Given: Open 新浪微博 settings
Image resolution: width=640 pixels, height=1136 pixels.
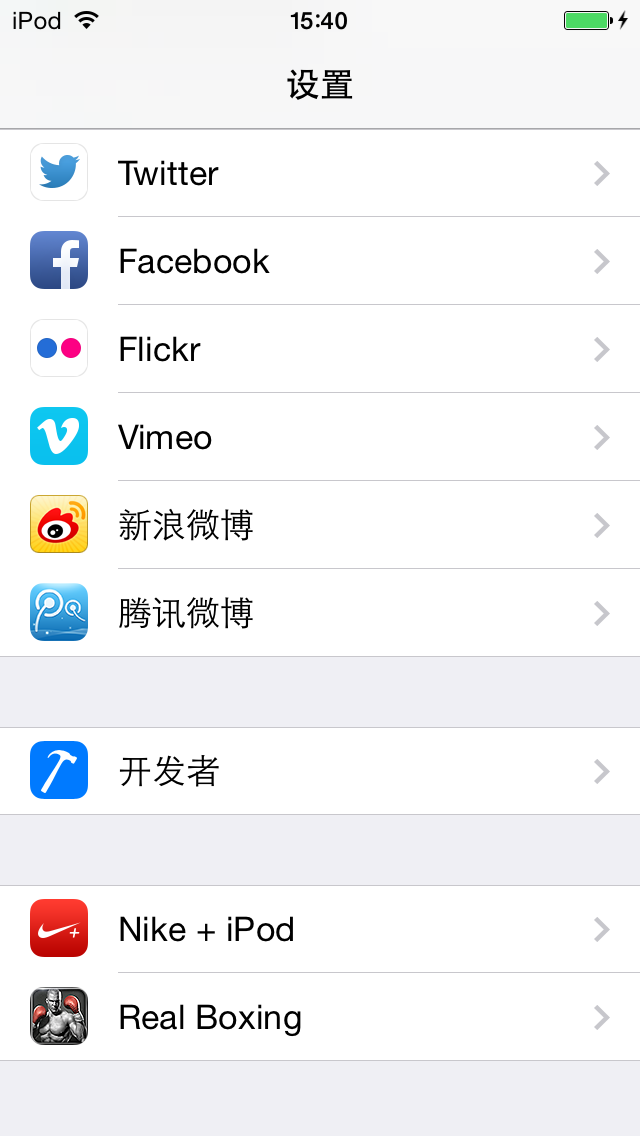Looking at the screenshot, I should click(x=320, y=525).
